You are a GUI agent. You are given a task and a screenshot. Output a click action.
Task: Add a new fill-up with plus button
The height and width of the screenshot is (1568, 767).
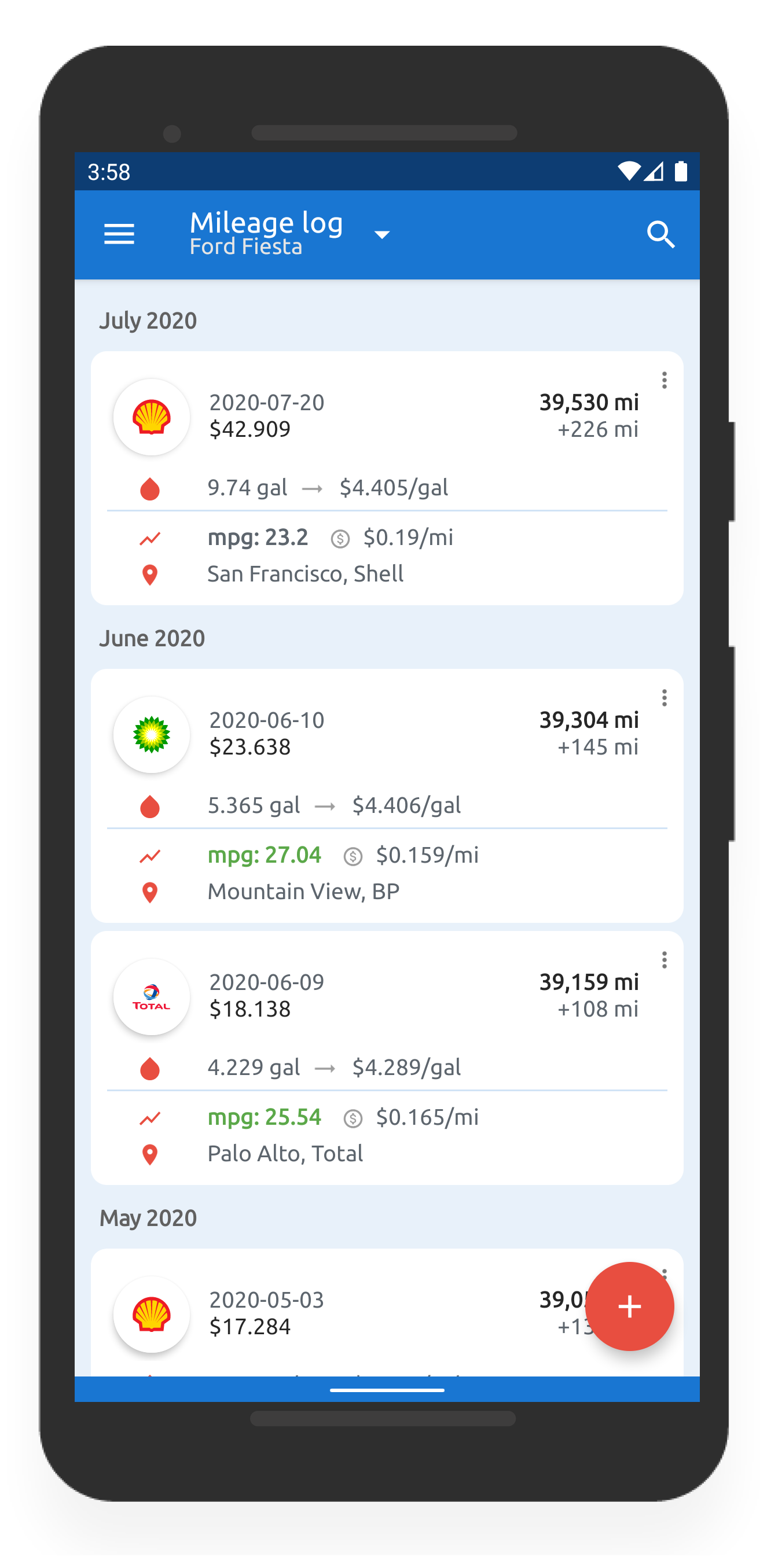click(629, 1306)
